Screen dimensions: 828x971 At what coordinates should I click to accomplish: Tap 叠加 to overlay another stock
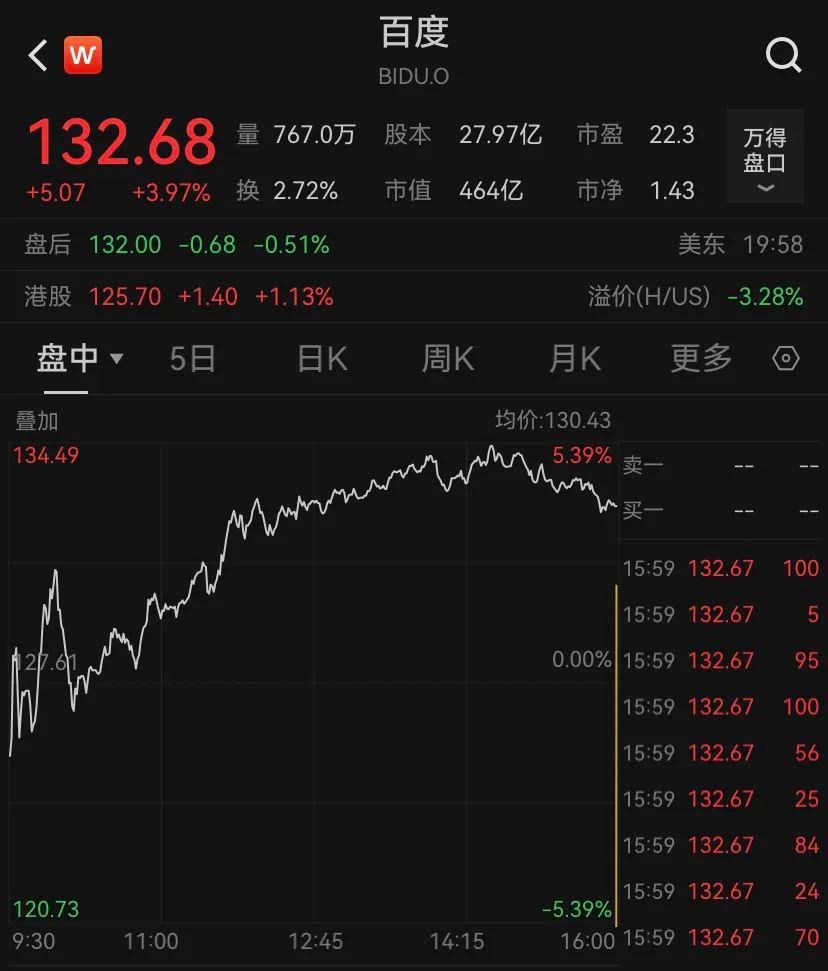(36, 421)
